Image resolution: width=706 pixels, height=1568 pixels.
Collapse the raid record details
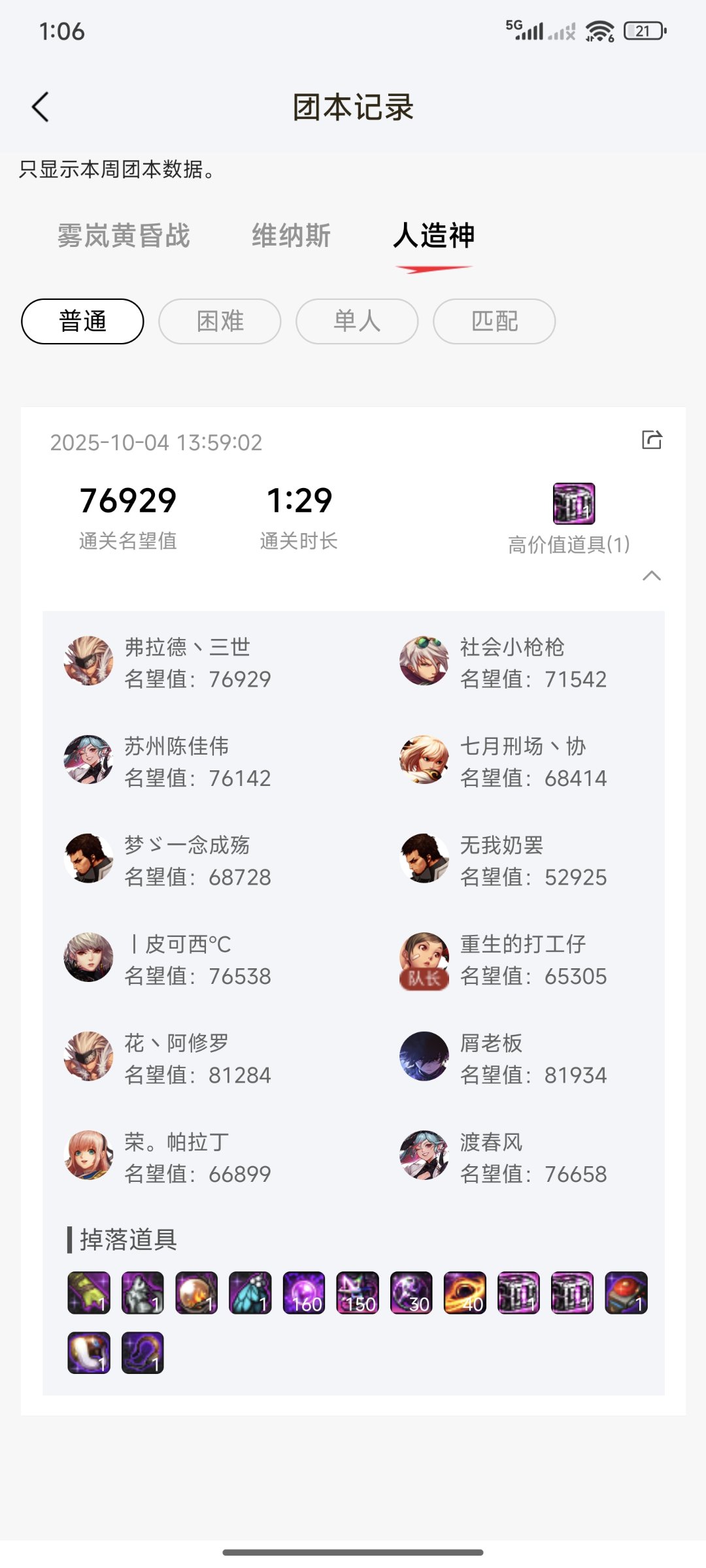coord(652,576)
